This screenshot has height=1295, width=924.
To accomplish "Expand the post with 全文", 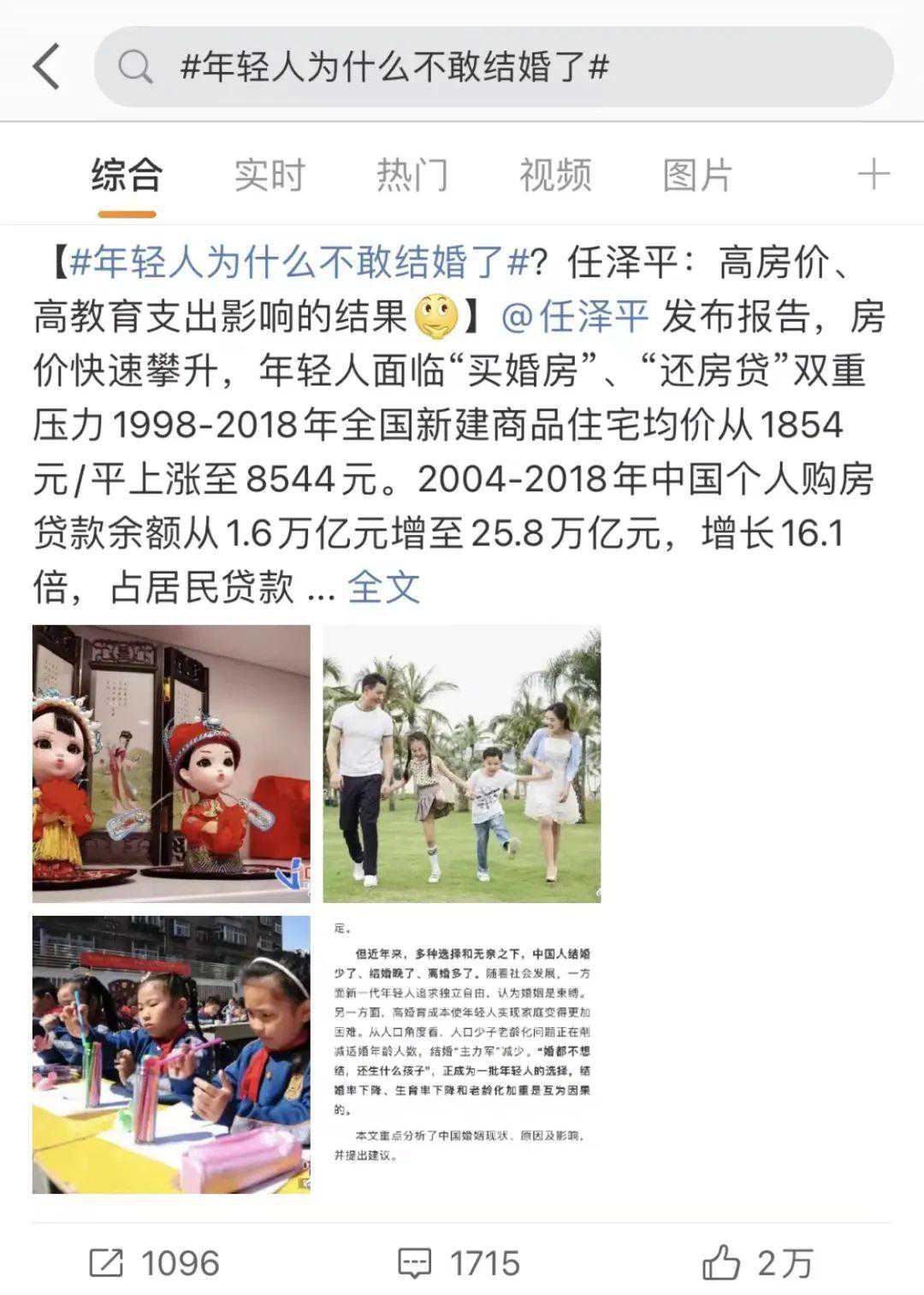I will pyautogui.click(x=383, y=587).
